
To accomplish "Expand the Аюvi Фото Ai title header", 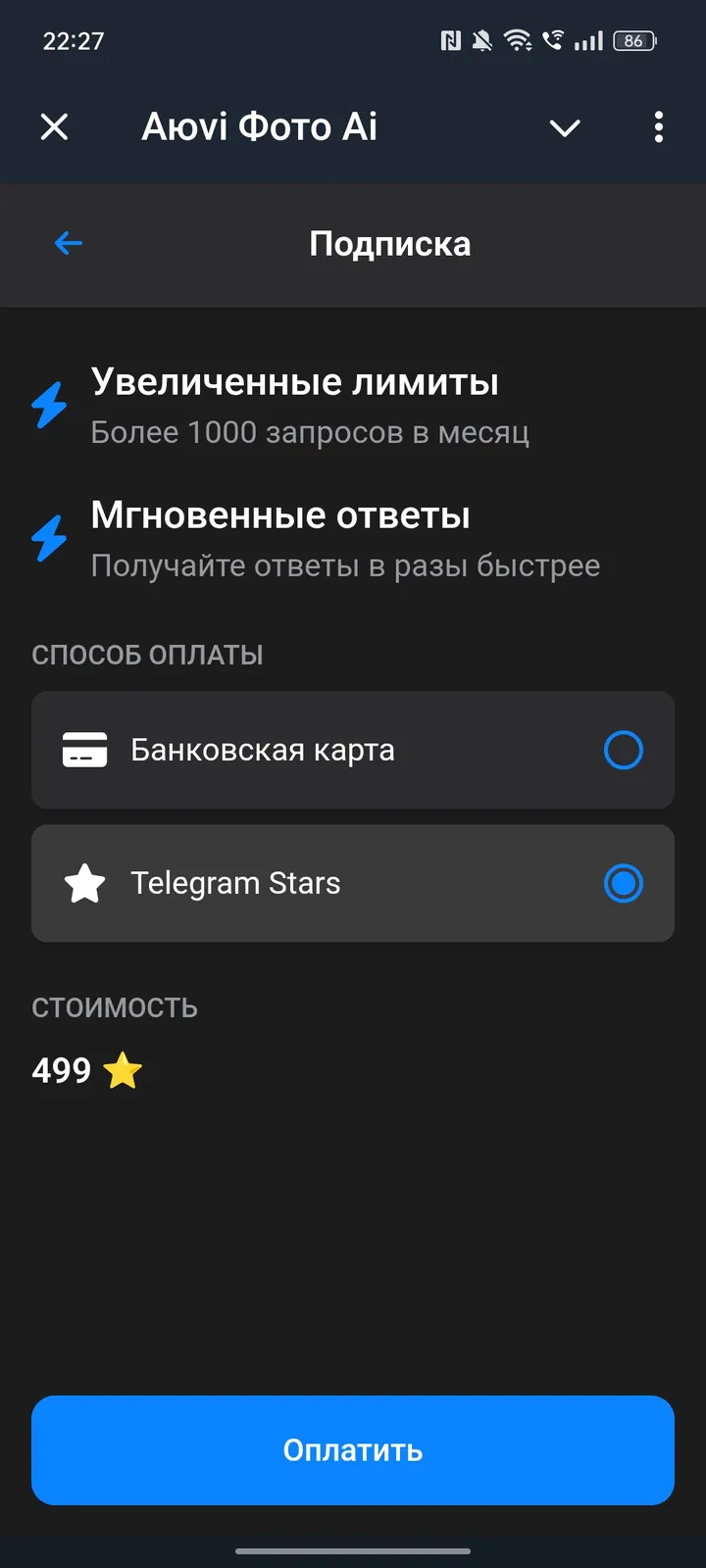I will 260,127.
